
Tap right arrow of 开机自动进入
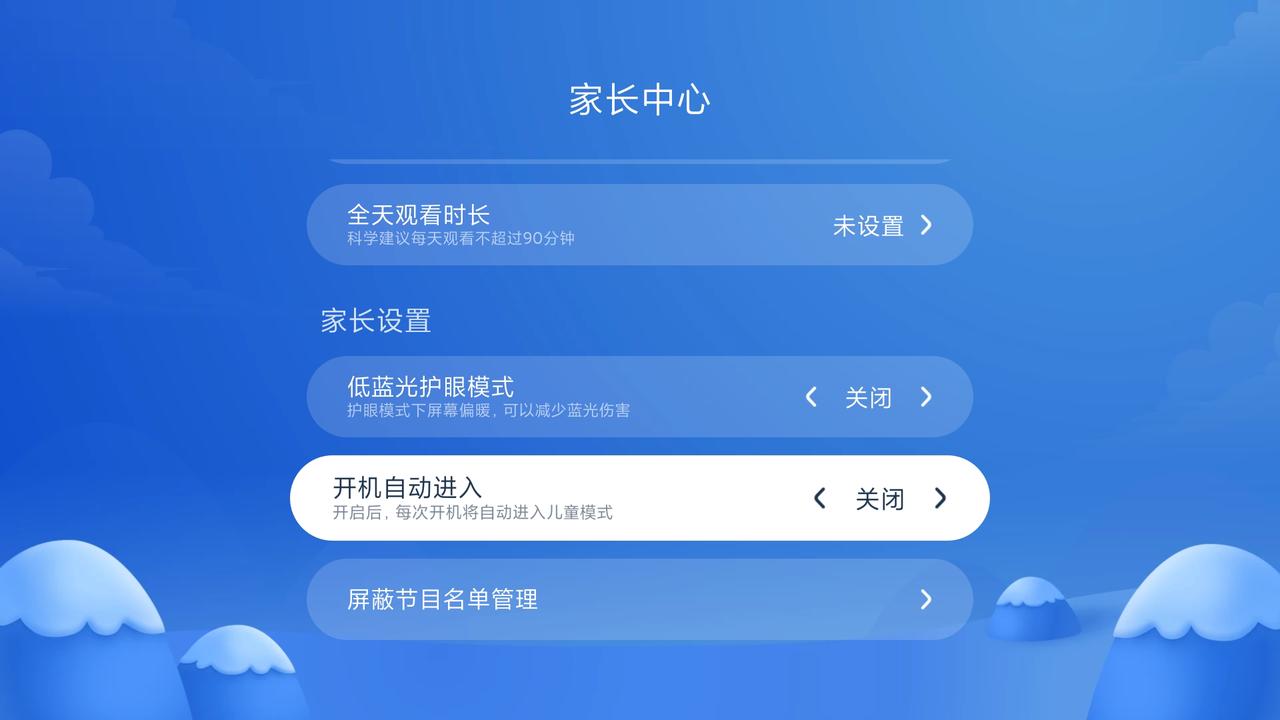pyautogui.click(x=940, y=498)
